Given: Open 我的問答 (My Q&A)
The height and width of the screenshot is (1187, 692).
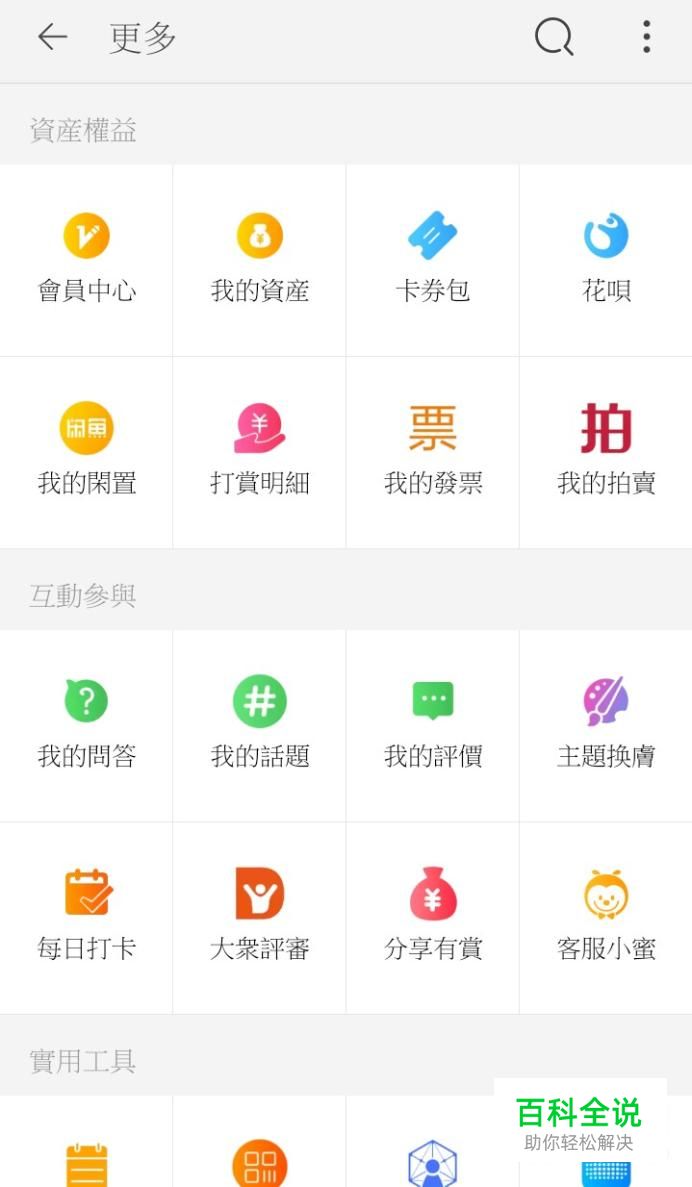Looking at the screenshot, I should click(x=86, y=725).
